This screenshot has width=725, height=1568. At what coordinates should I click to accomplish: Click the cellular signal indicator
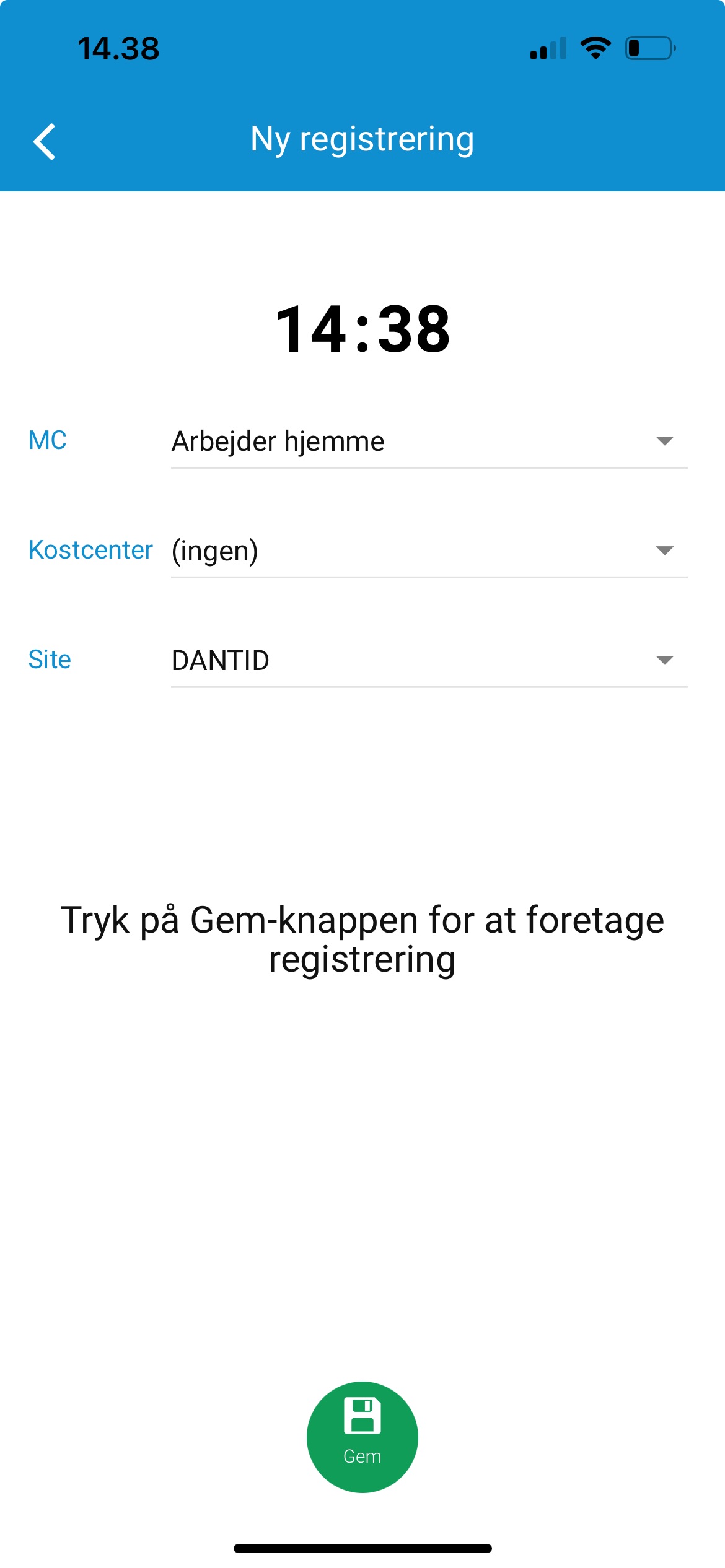(548, 48)
